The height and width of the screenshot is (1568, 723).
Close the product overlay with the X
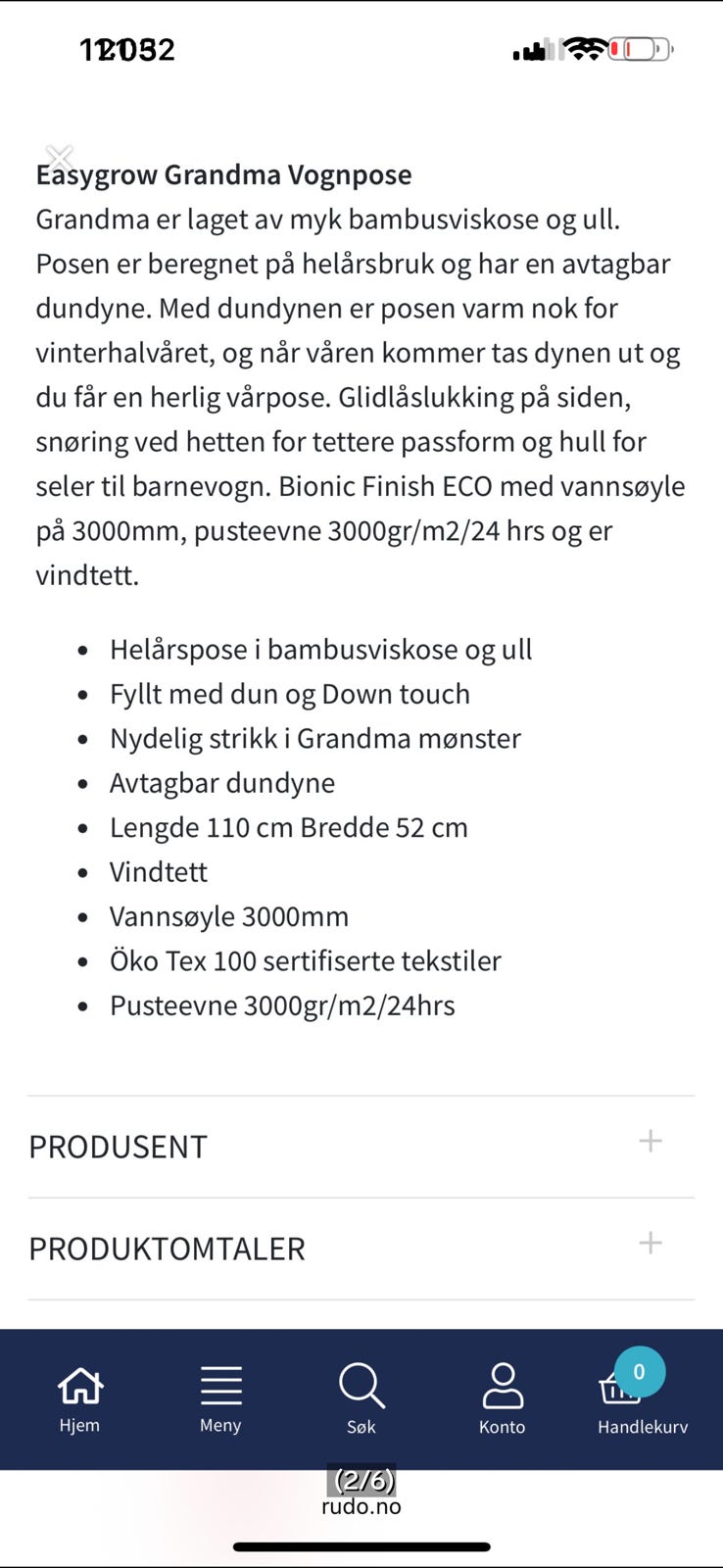pos(60,157)
